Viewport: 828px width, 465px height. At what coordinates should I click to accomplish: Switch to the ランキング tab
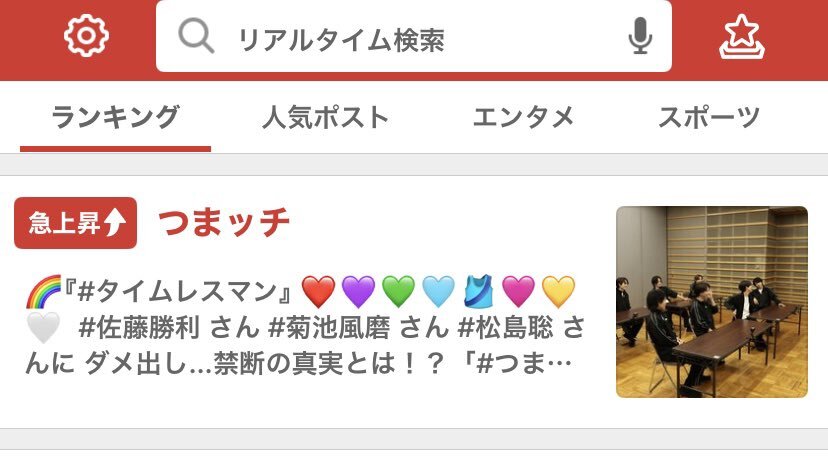click(115, 117)
